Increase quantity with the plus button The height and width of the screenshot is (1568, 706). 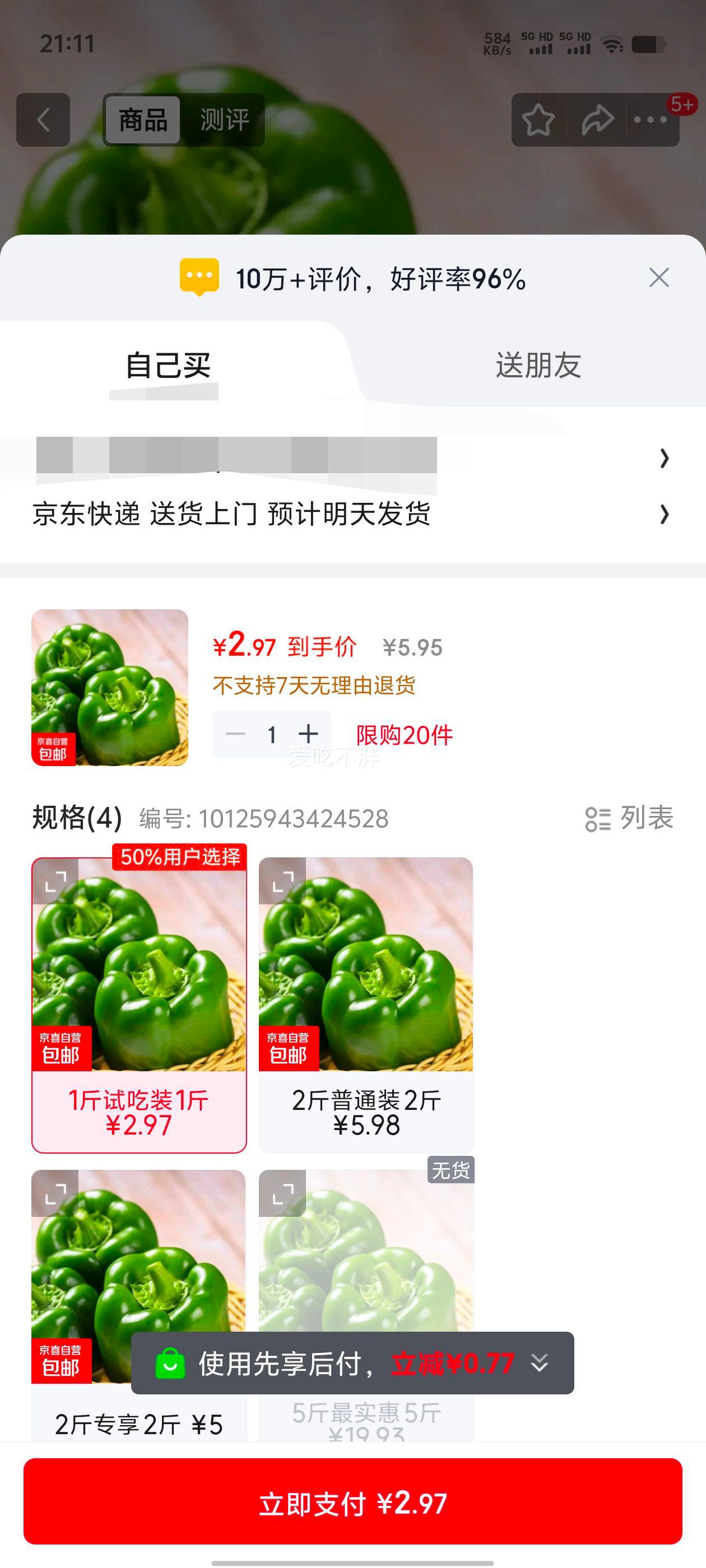pos(309,734)
